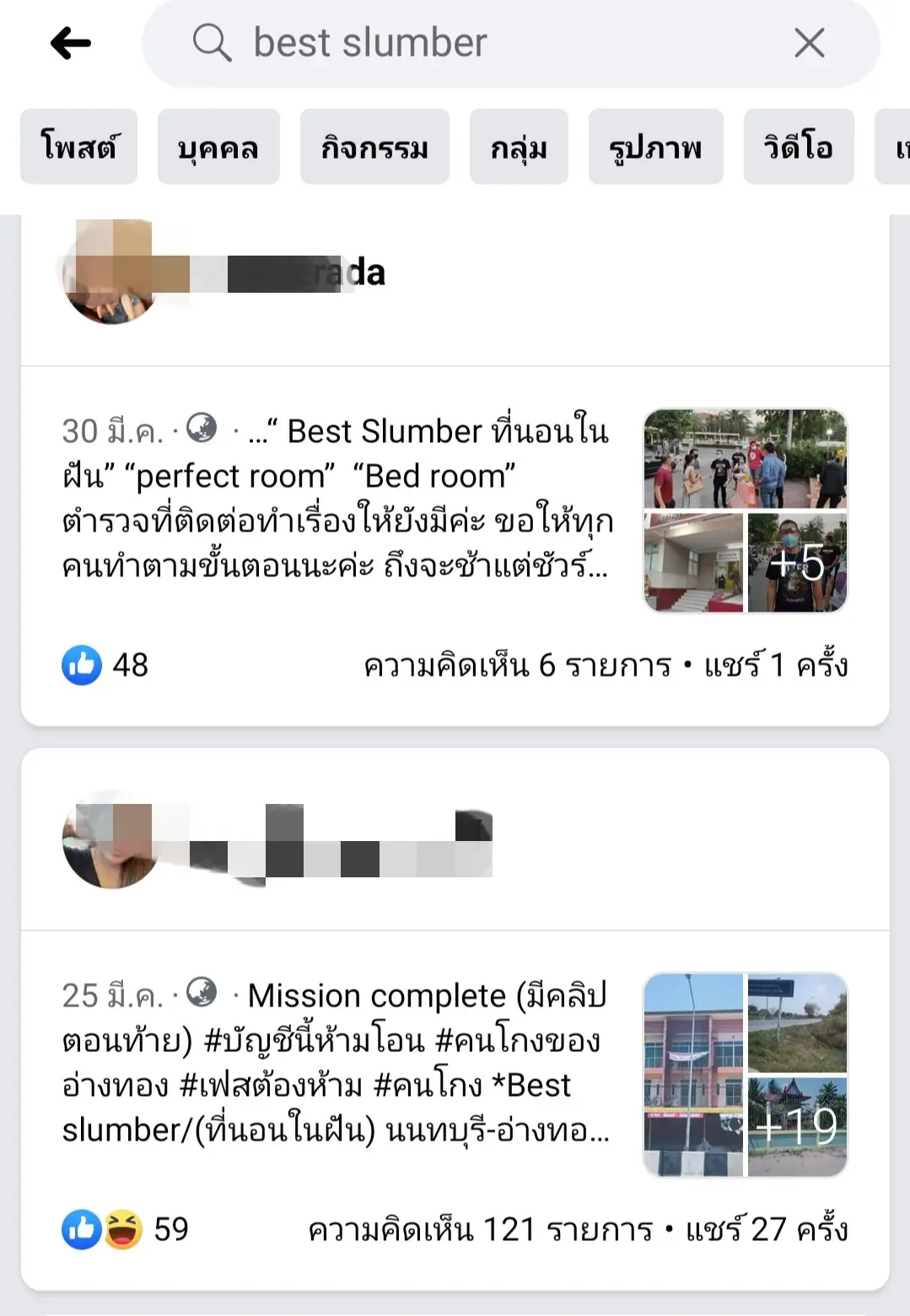Open the post mentioning 'perfect room'
This screenshot has width=910, height=1316.
337,498
